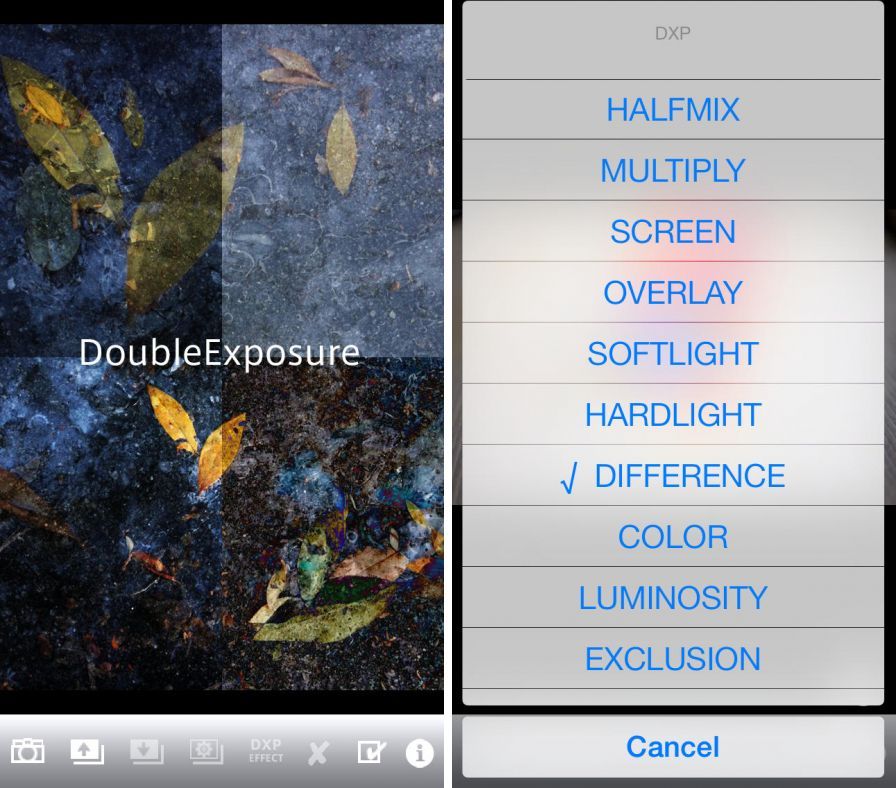Select HARDLIGHT from the list

pyautogui.click(x=673, y=415)
